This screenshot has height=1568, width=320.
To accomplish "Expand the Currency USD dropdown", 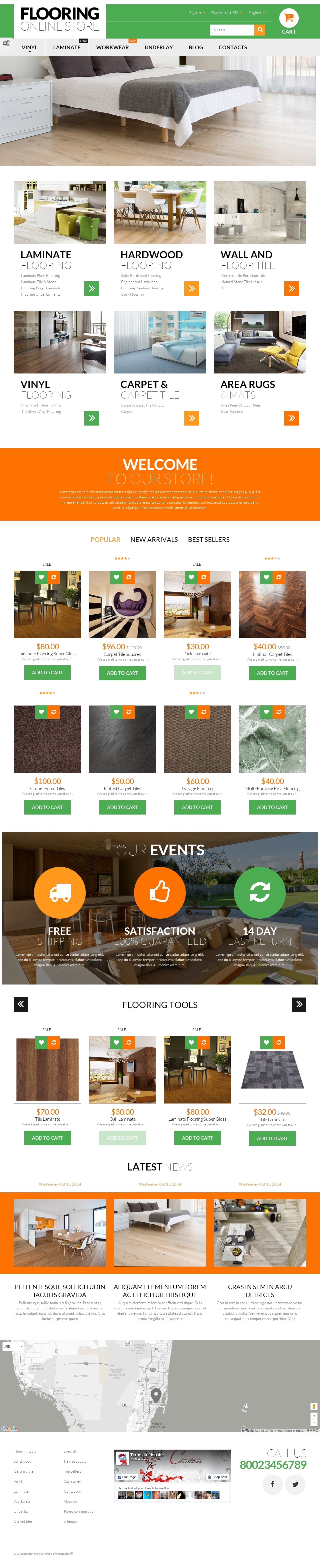I will (x=226, y=13).
